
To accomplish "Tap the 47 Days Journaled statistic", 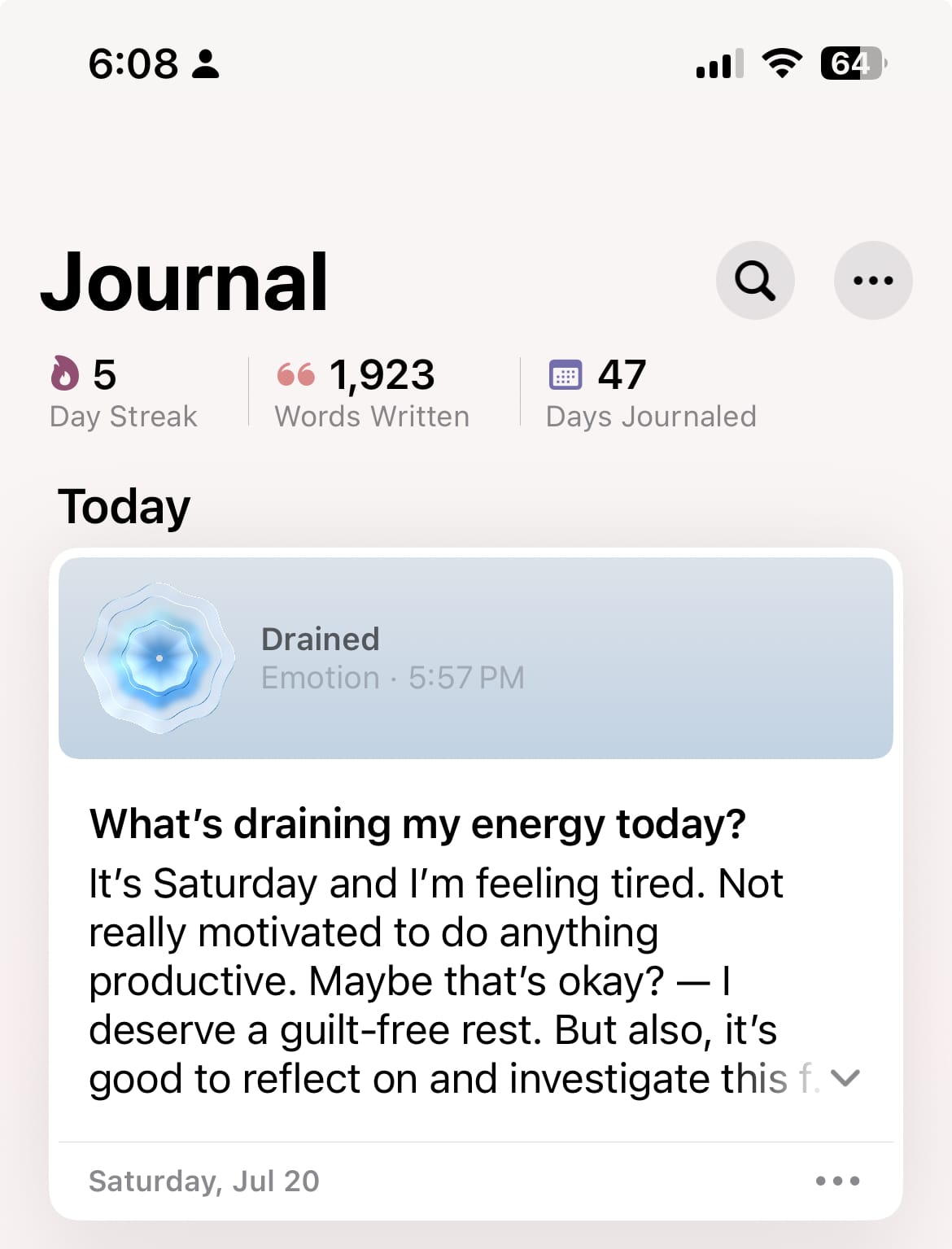I will coord(621,373).
